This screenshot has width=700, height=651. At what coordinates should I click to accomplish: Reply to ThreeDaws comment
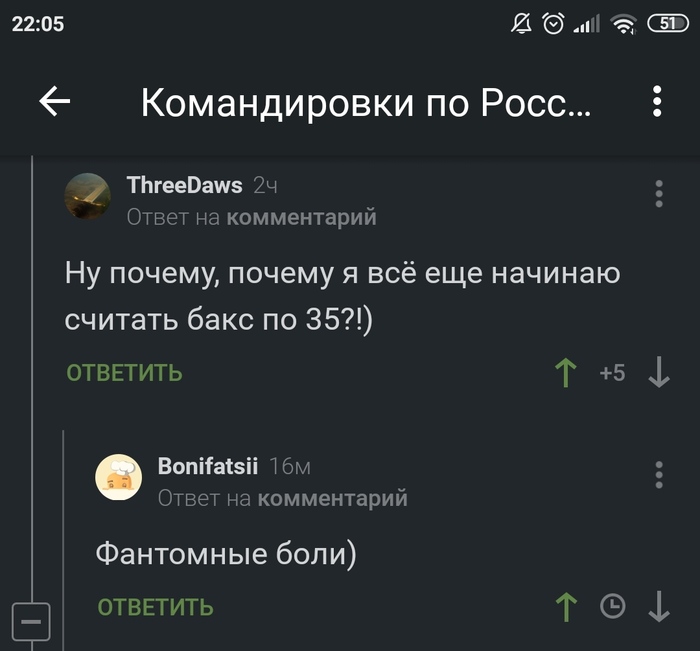(x=124, y=373)
